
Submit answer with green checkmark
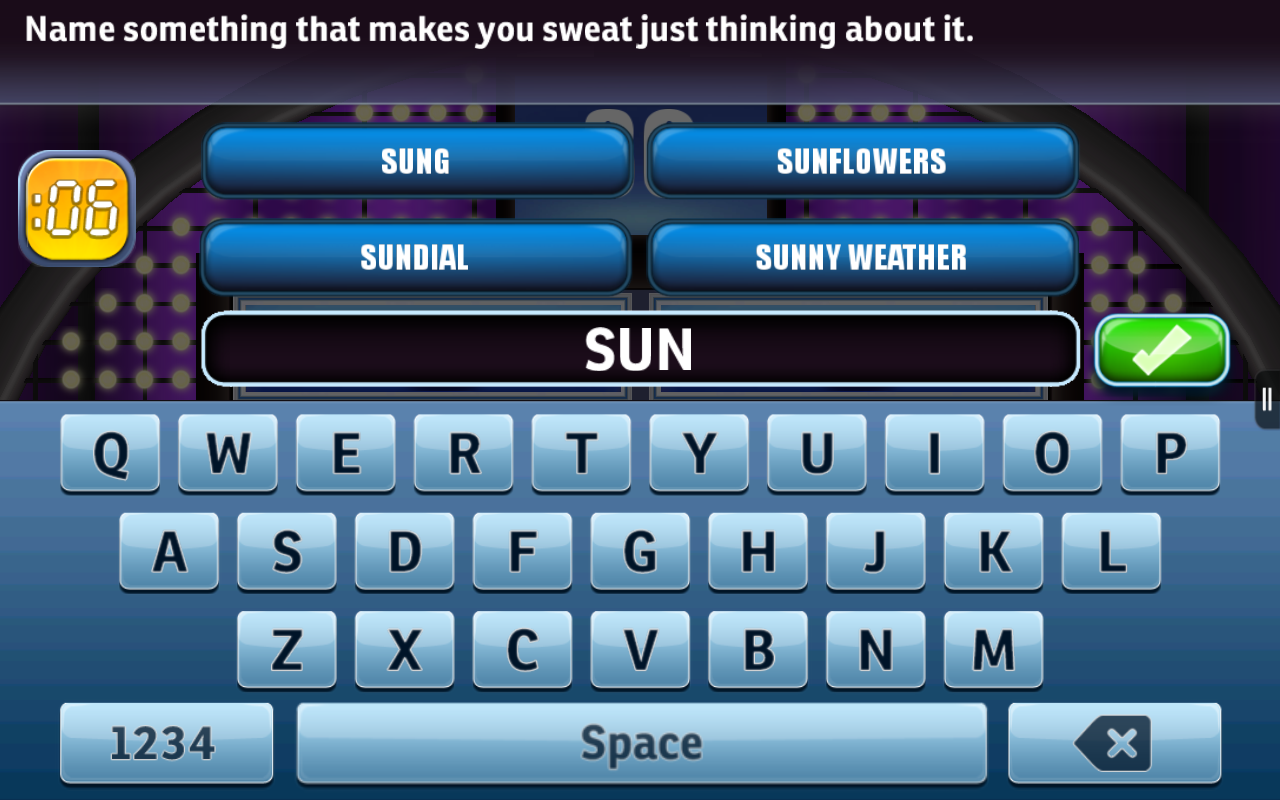[1162, 350]
